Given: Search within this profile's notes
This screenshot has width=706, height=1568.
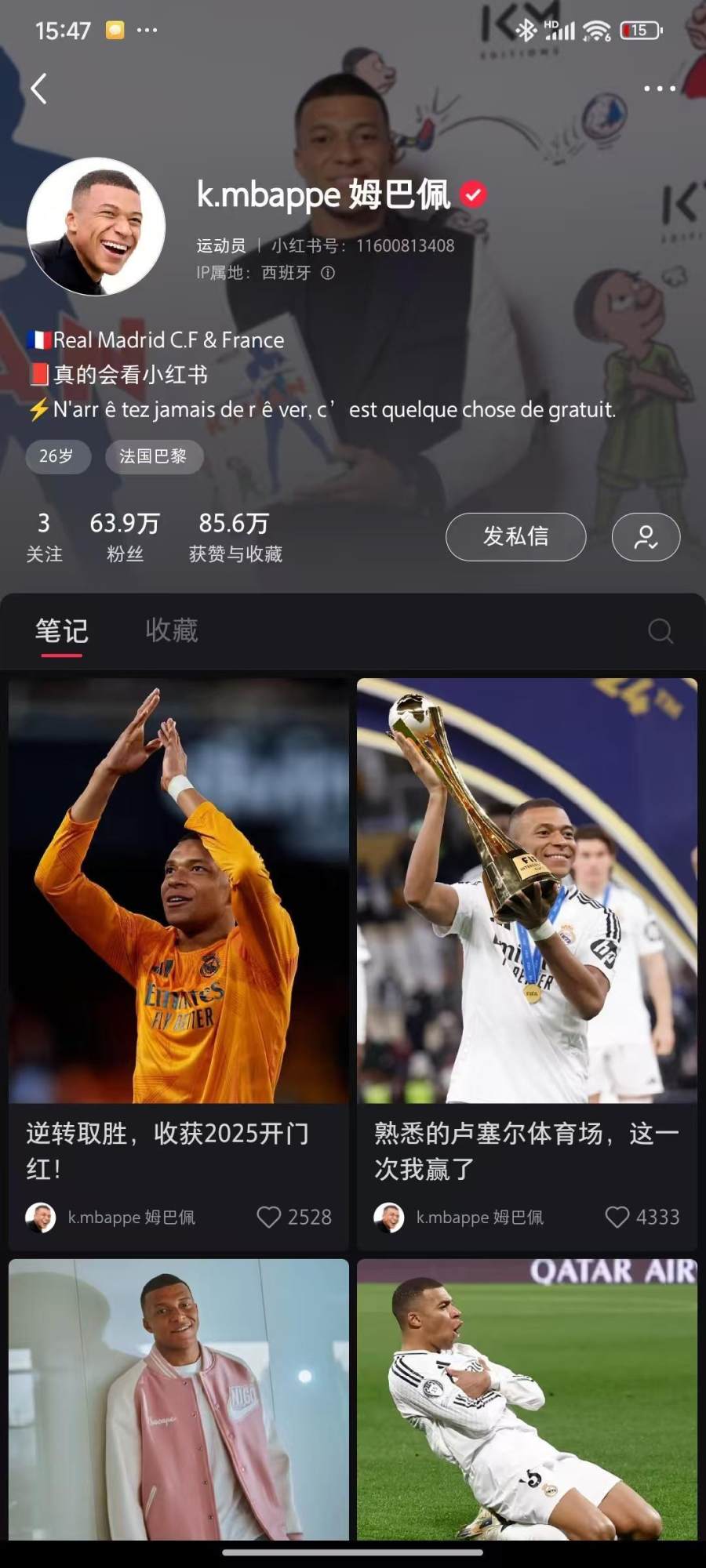Looking at the screenshot, I should click(x=661, y=631).
